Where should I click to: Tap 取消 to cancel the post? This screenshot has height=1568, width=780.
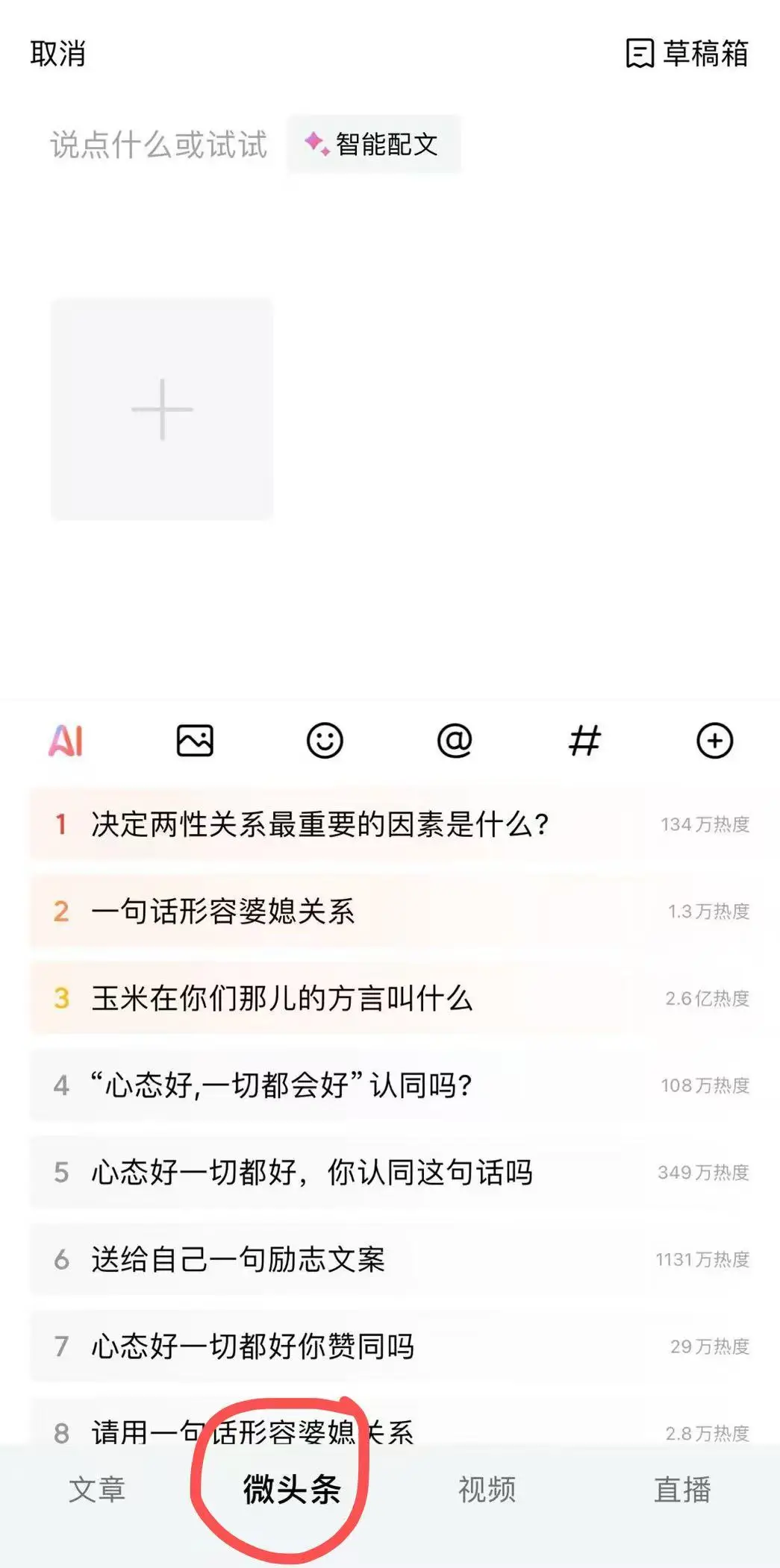[x=57, y=54]
